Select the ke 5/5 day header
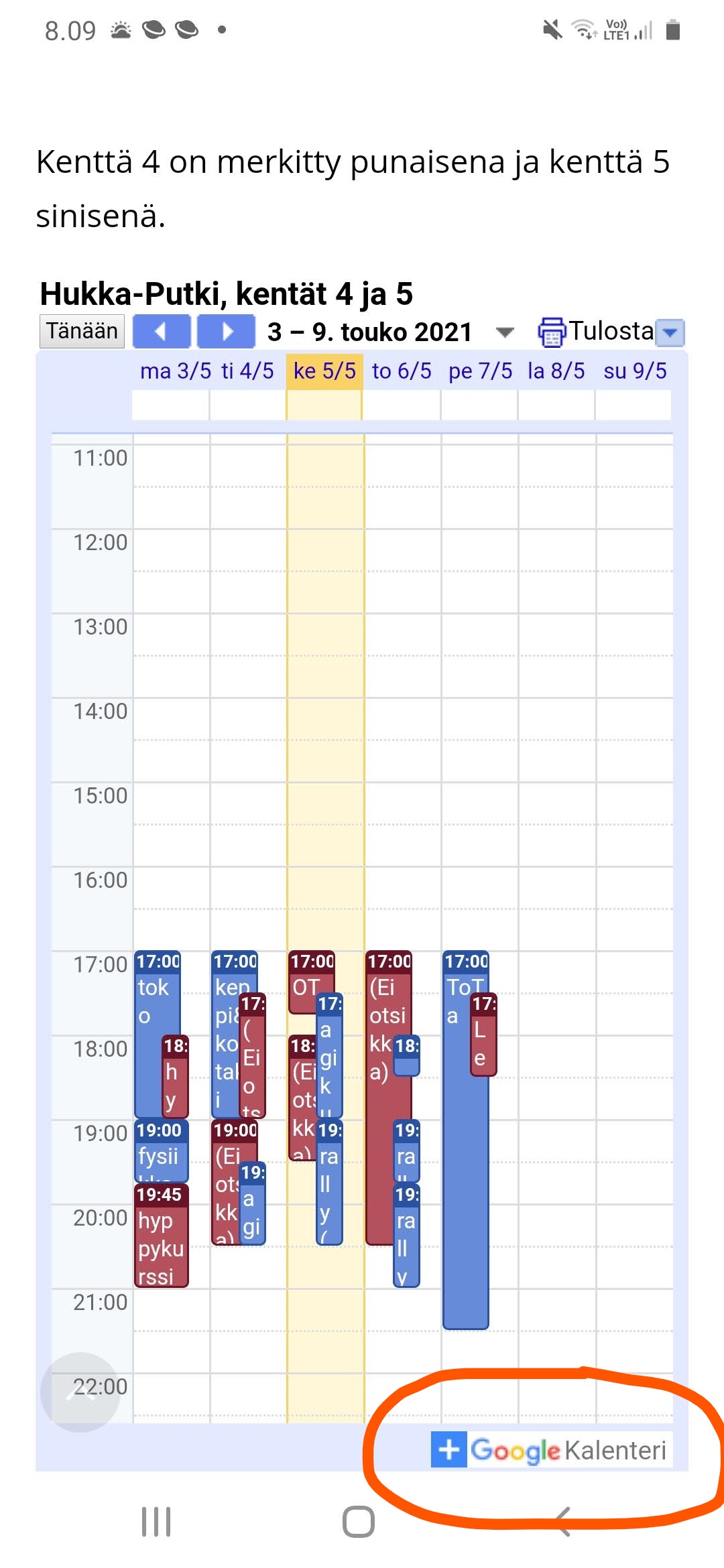This screenshot has width=724, height=1568. pyautogui.click(x=324, y=371)
